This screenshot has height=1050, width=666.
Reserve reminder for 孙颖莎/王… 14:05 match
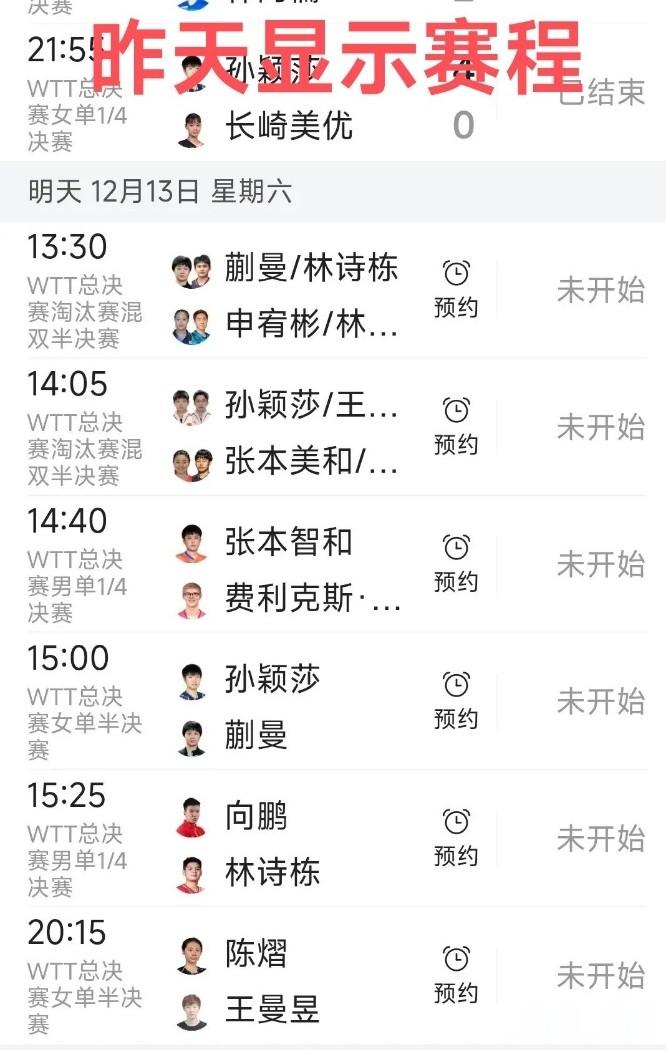(x=456, y=425)
